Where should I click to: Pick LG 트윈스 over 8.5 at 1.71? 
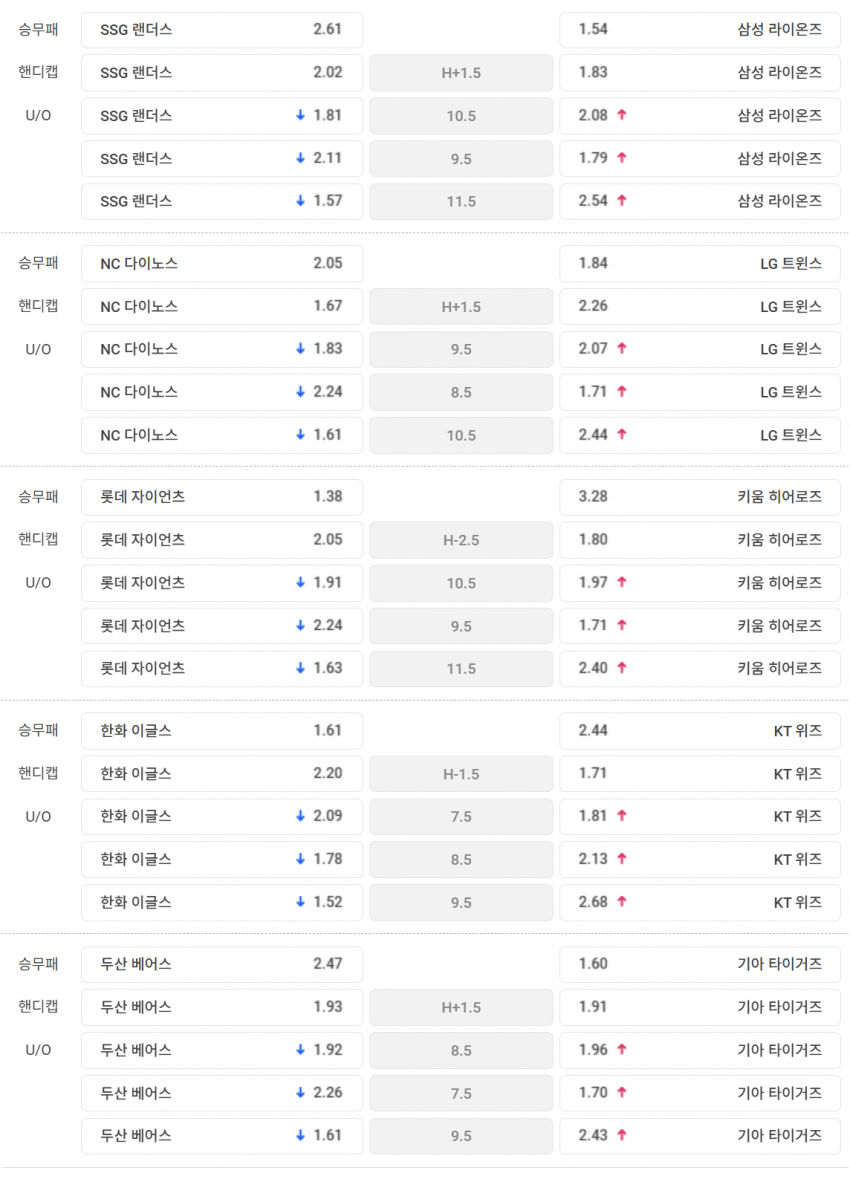point(699,392)
